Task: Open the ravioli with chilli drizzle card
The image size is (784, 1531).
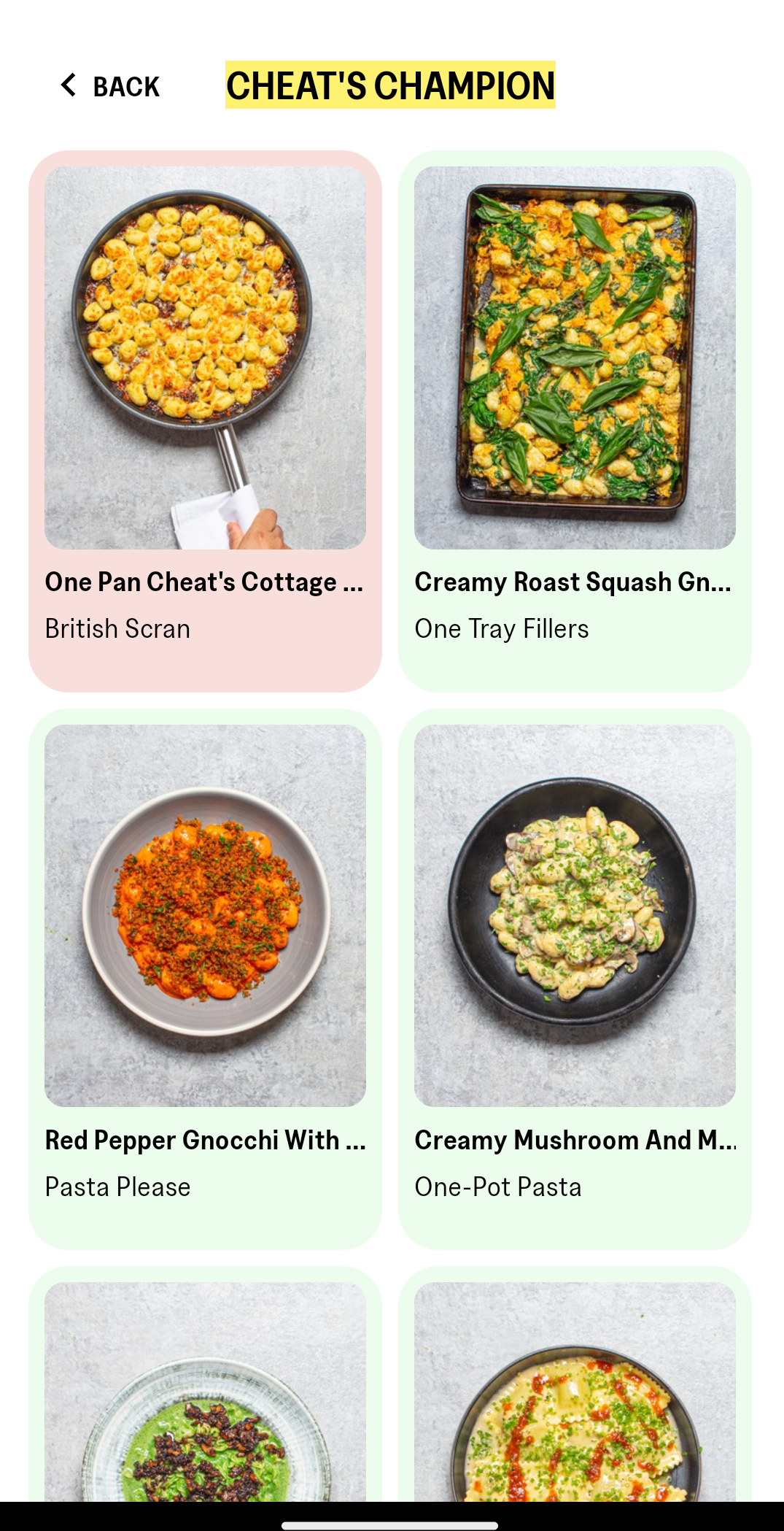Action: [x=575, y=1390]
